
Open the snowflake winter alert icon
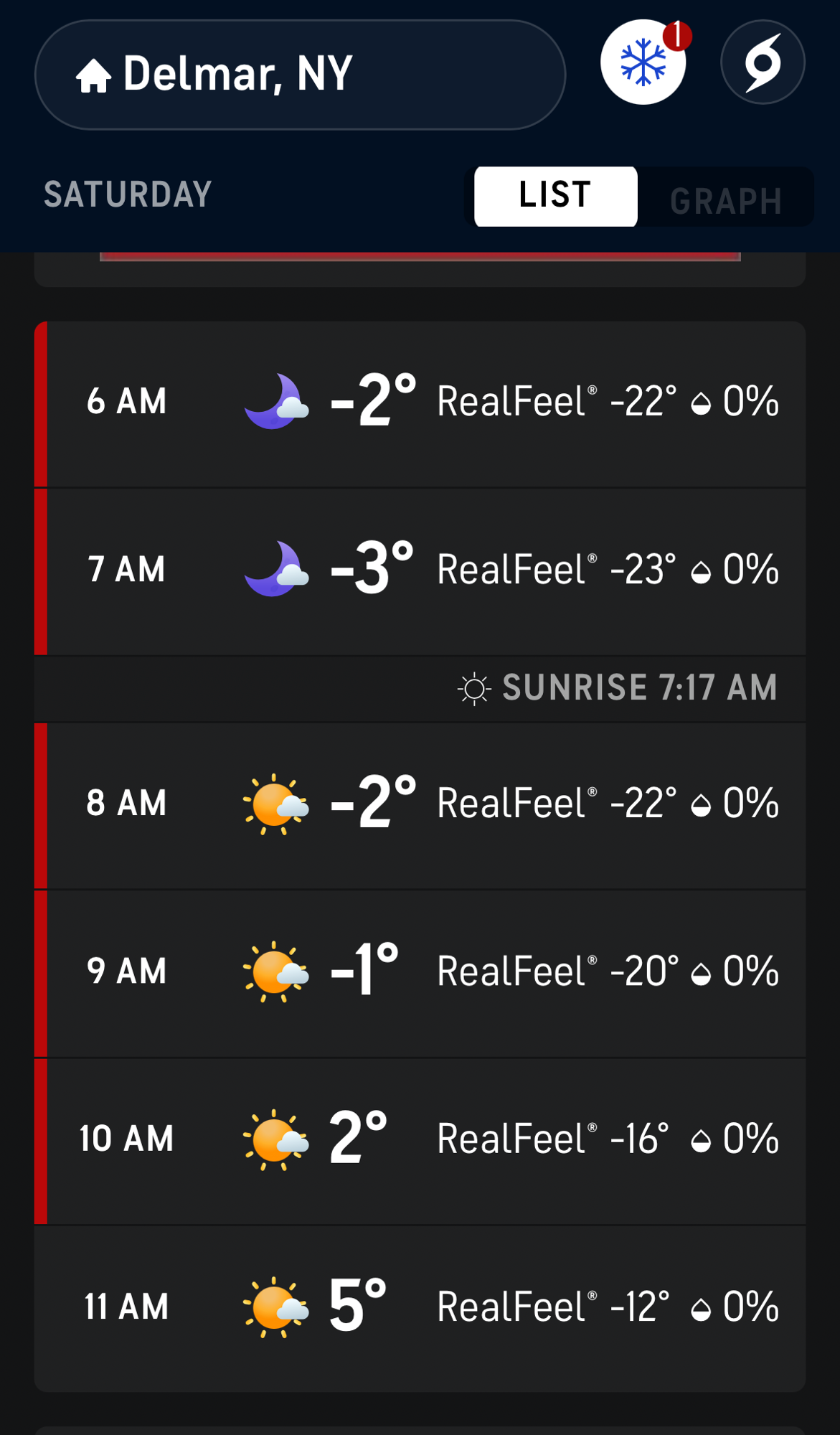(x=643, y=62)
